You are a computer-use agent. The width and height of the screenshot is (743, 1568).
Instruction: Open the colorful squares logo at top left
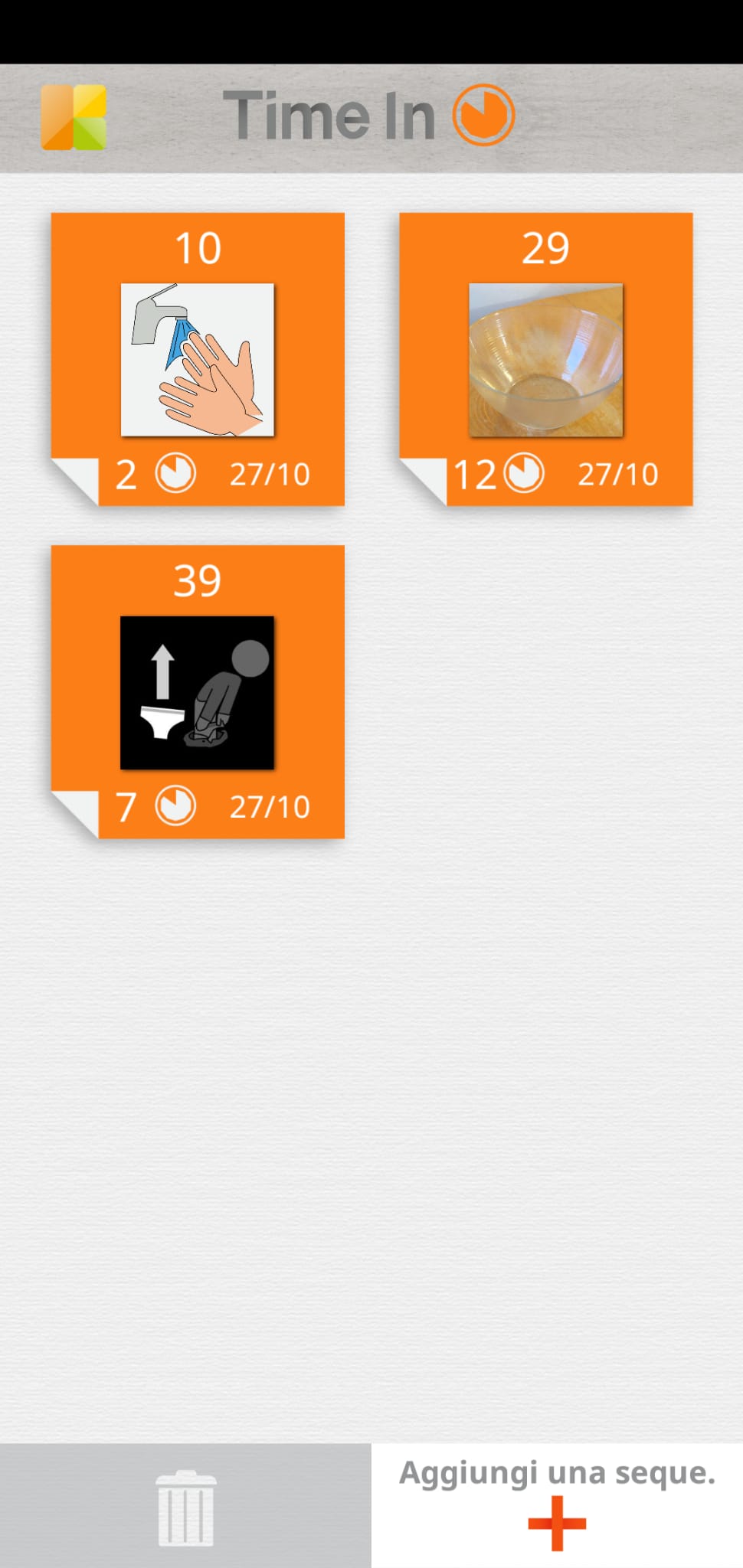(74, 117)
